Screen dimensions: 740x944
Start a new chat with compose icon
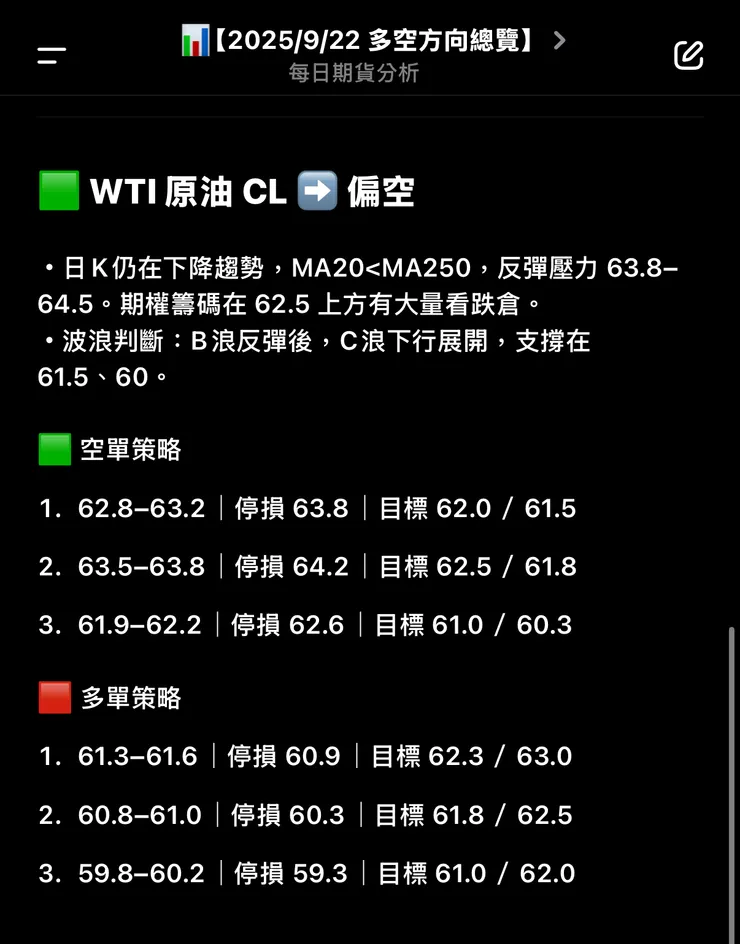tap(688, 55)
